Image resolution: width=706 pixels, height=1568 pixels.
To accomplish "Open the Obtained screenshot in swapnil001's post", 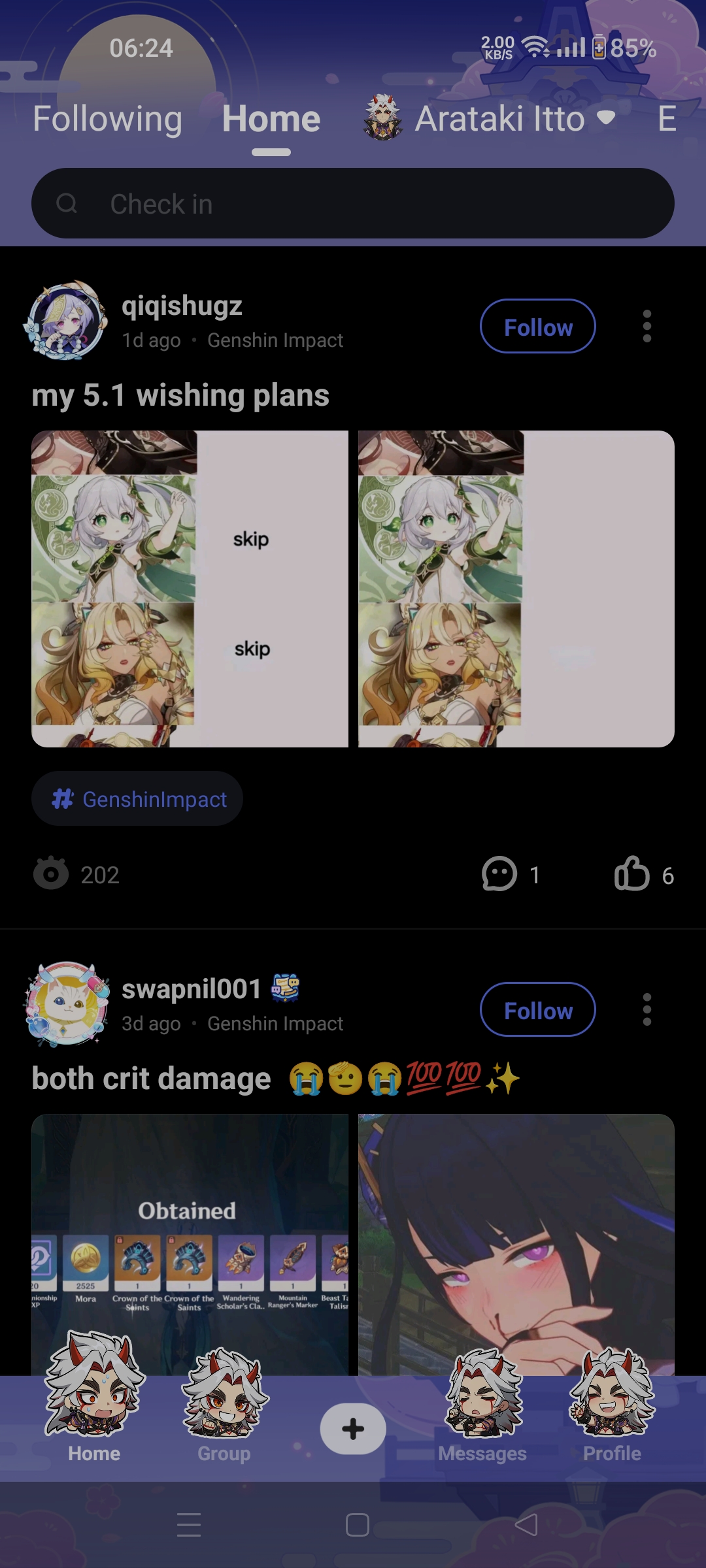I will (190, 1241).
